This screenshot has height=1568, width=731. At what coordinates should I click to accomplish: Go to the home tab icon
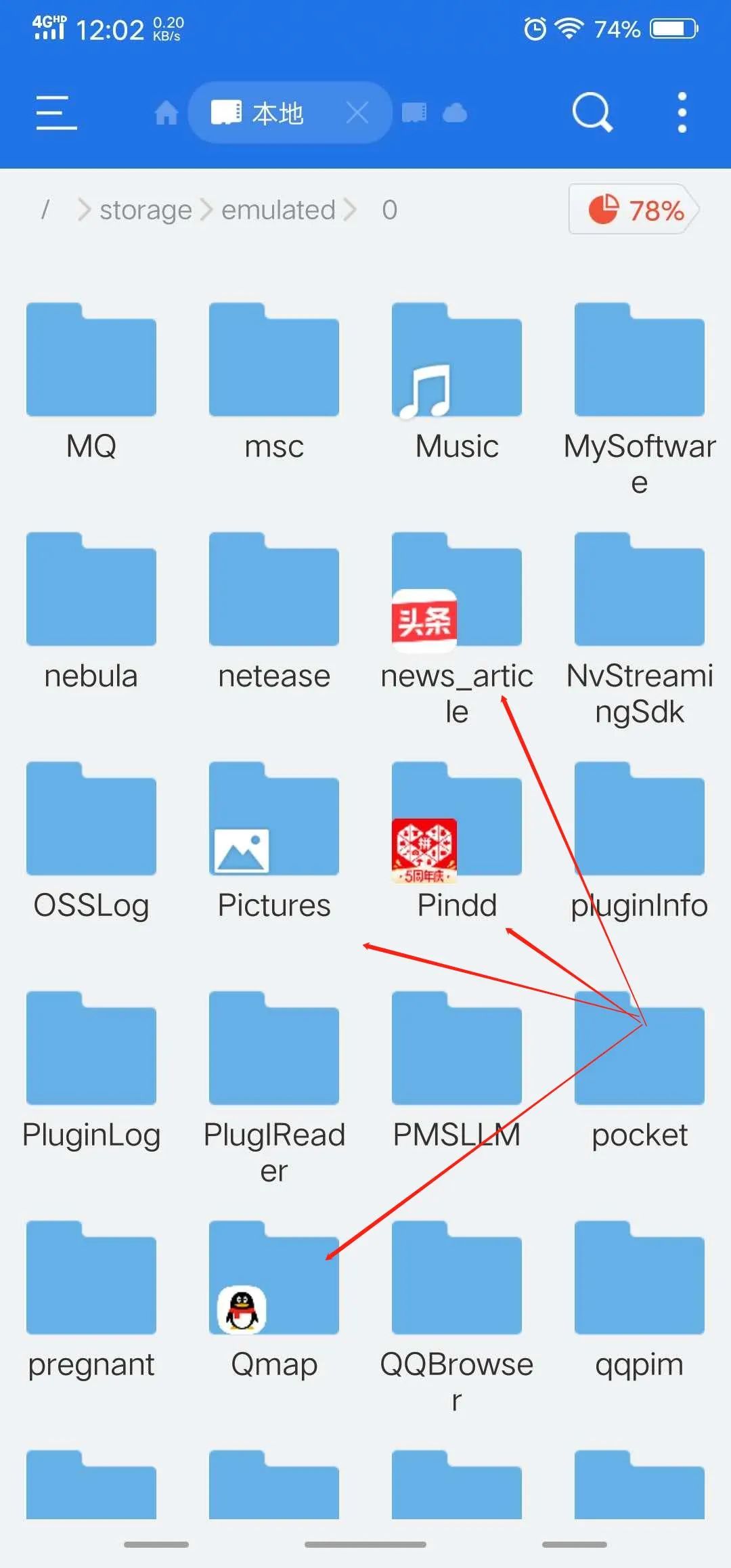click(166, 112)
